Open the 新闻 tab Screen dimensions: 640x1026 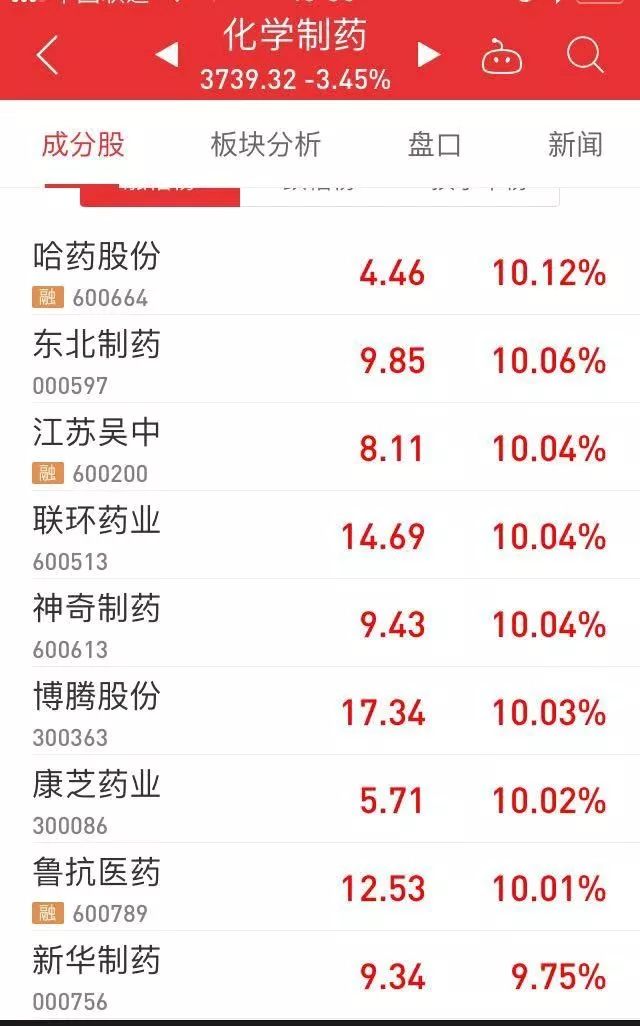575,145
